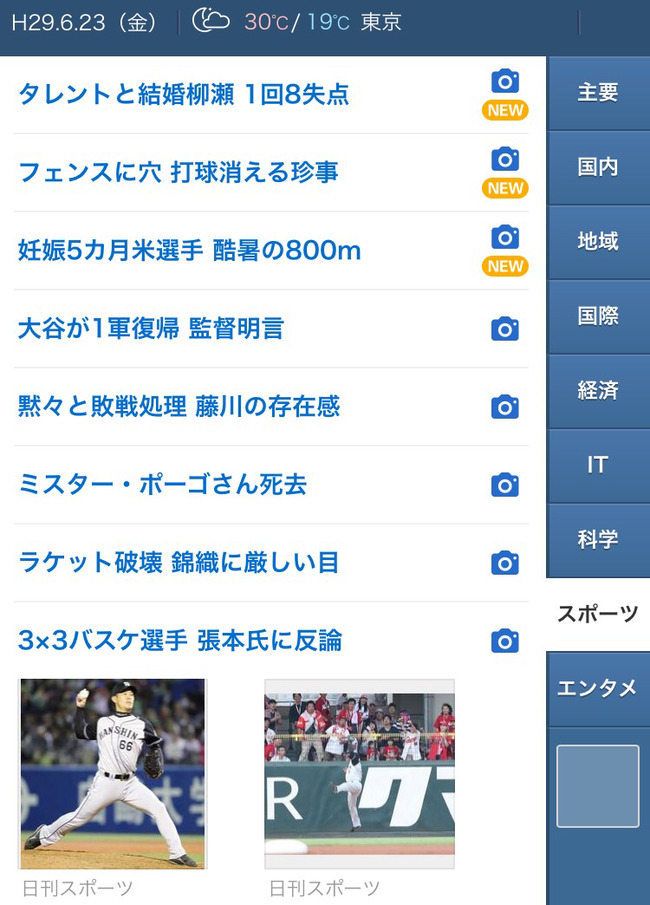Switch to 国際 news
The image size is (650, 905).
click(597, 316)
